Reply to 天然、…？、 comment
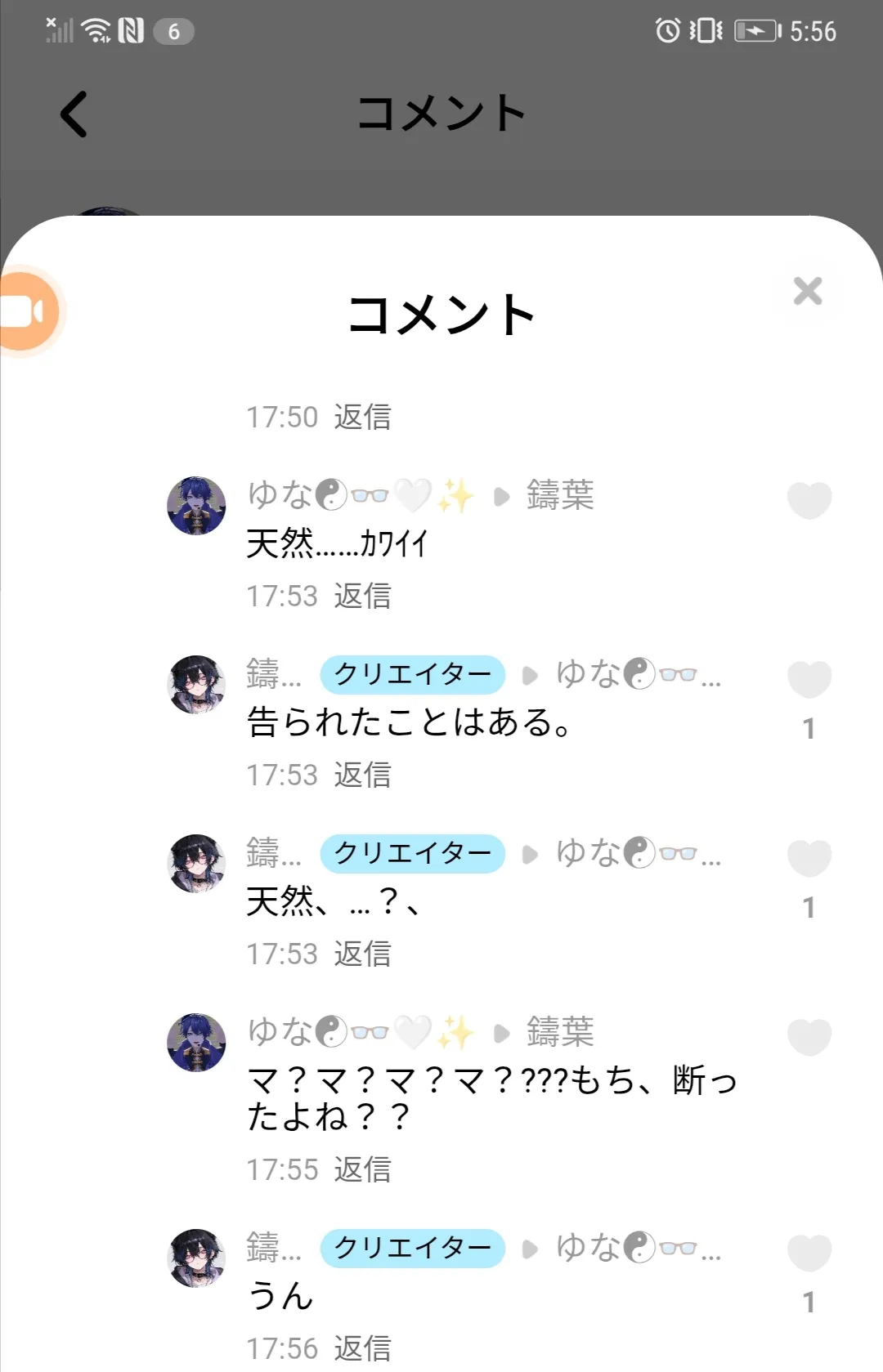Viewport: 883px width, 1372px height. (x=362, y=954)
